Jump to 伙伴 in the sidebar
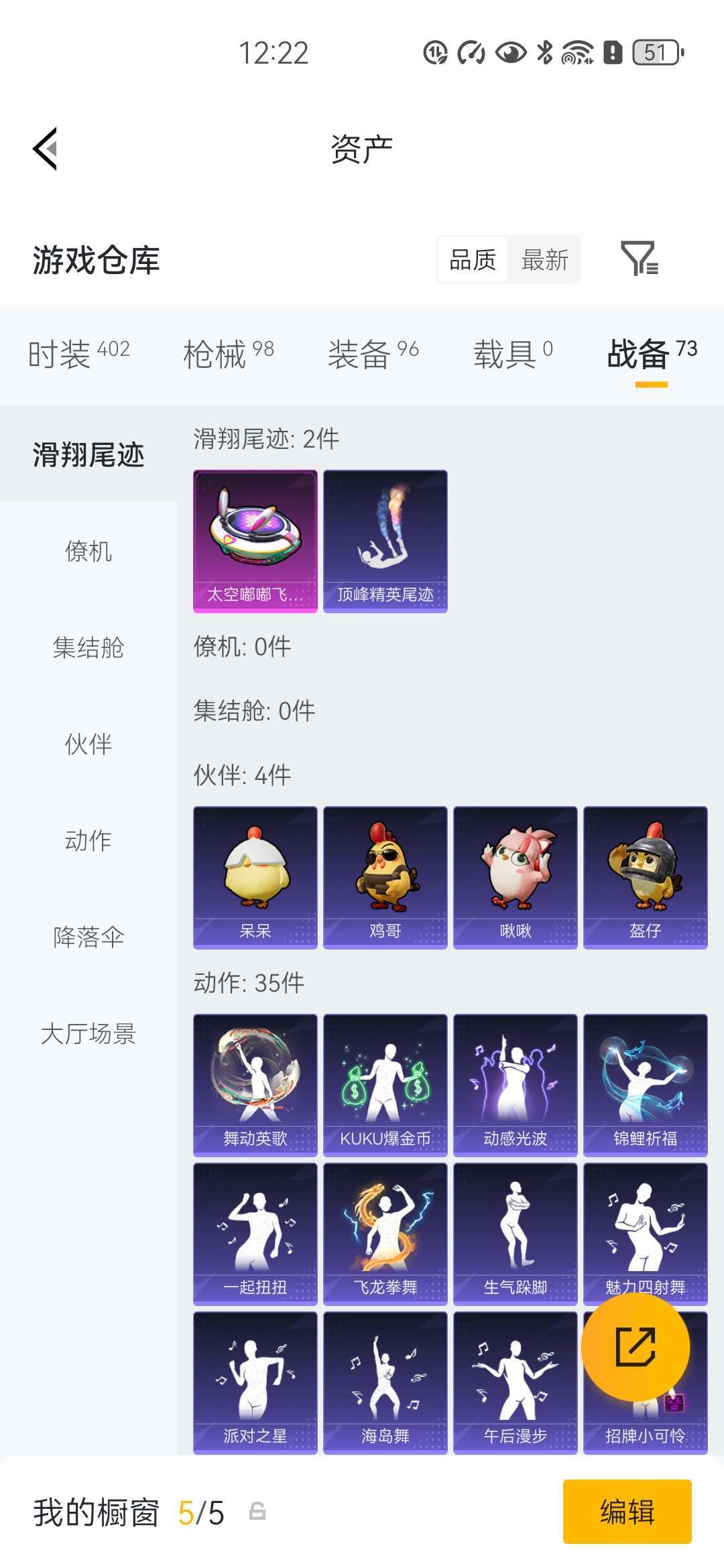The image size is (724, 1568). click(x=88, y=744)
